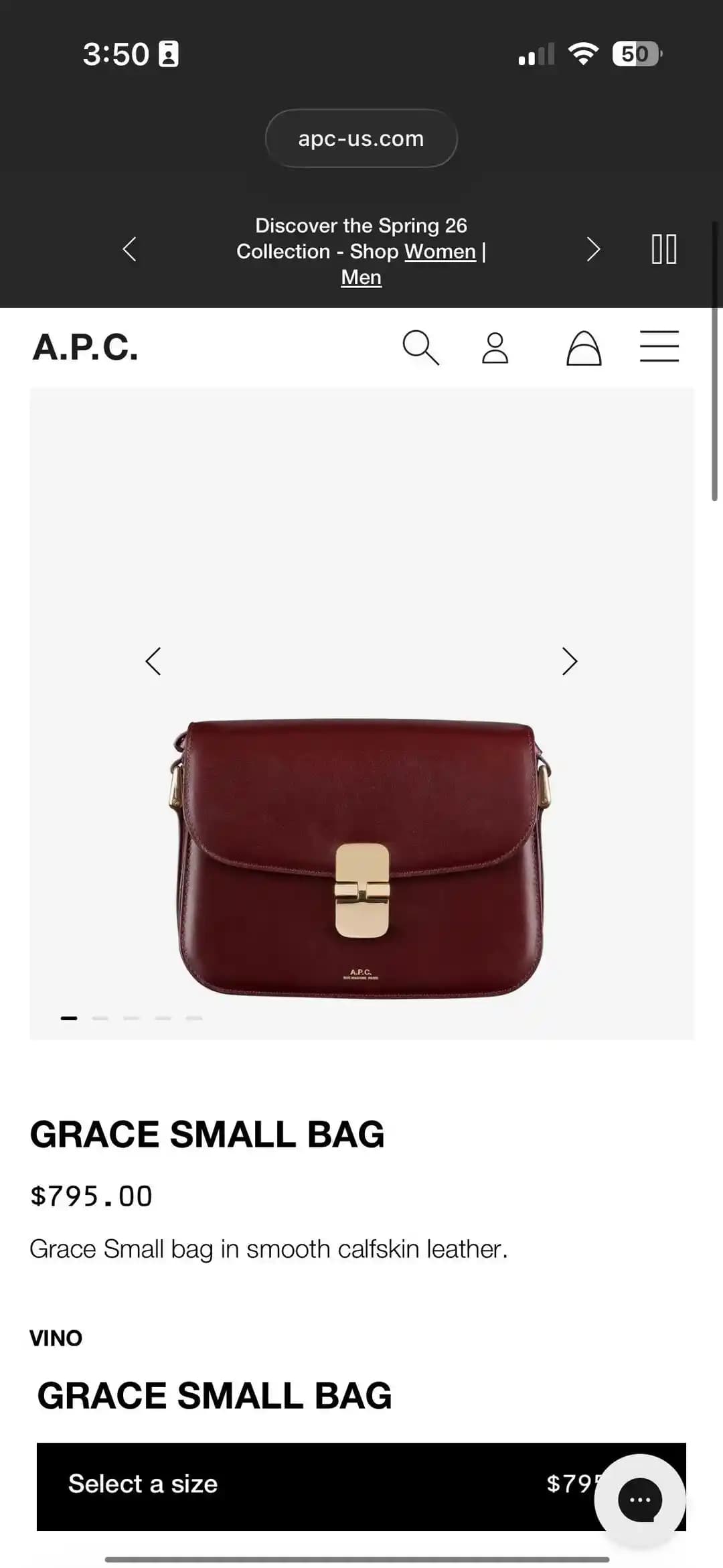The image size is (723, 1568).
Task: Click the apc-us.com address pill
Action: click(x=361, y=139)
